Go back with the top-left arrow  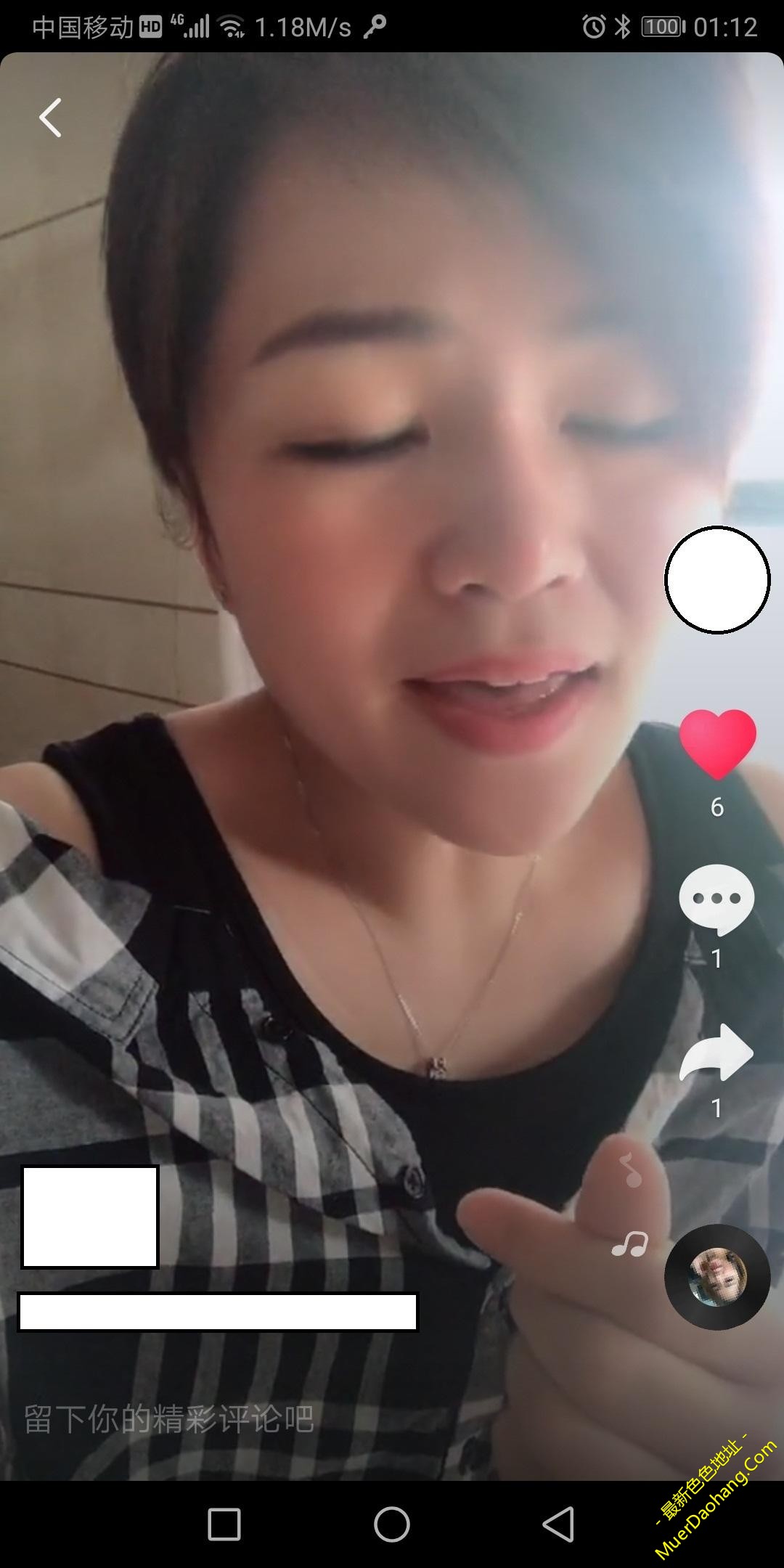coord(50,118)
